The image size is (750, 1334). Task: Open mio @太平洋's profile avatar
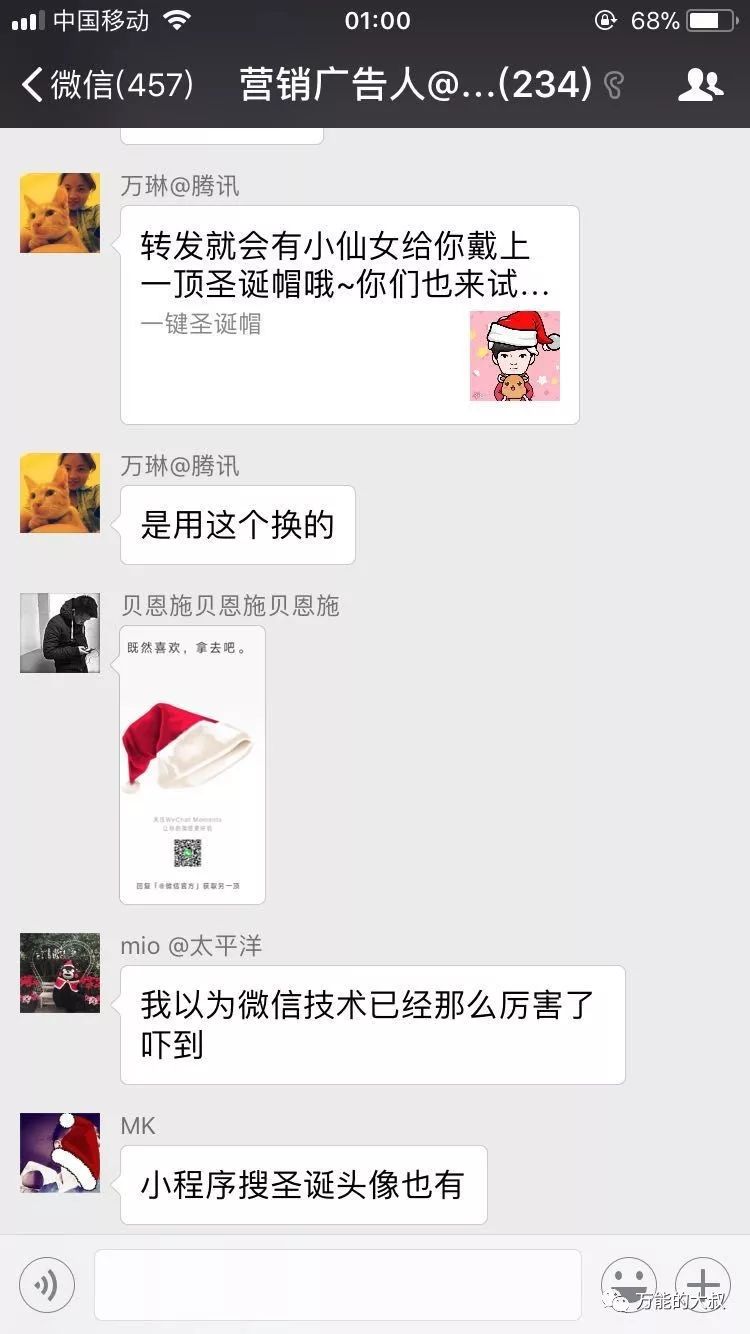click(x=60, y=973)
